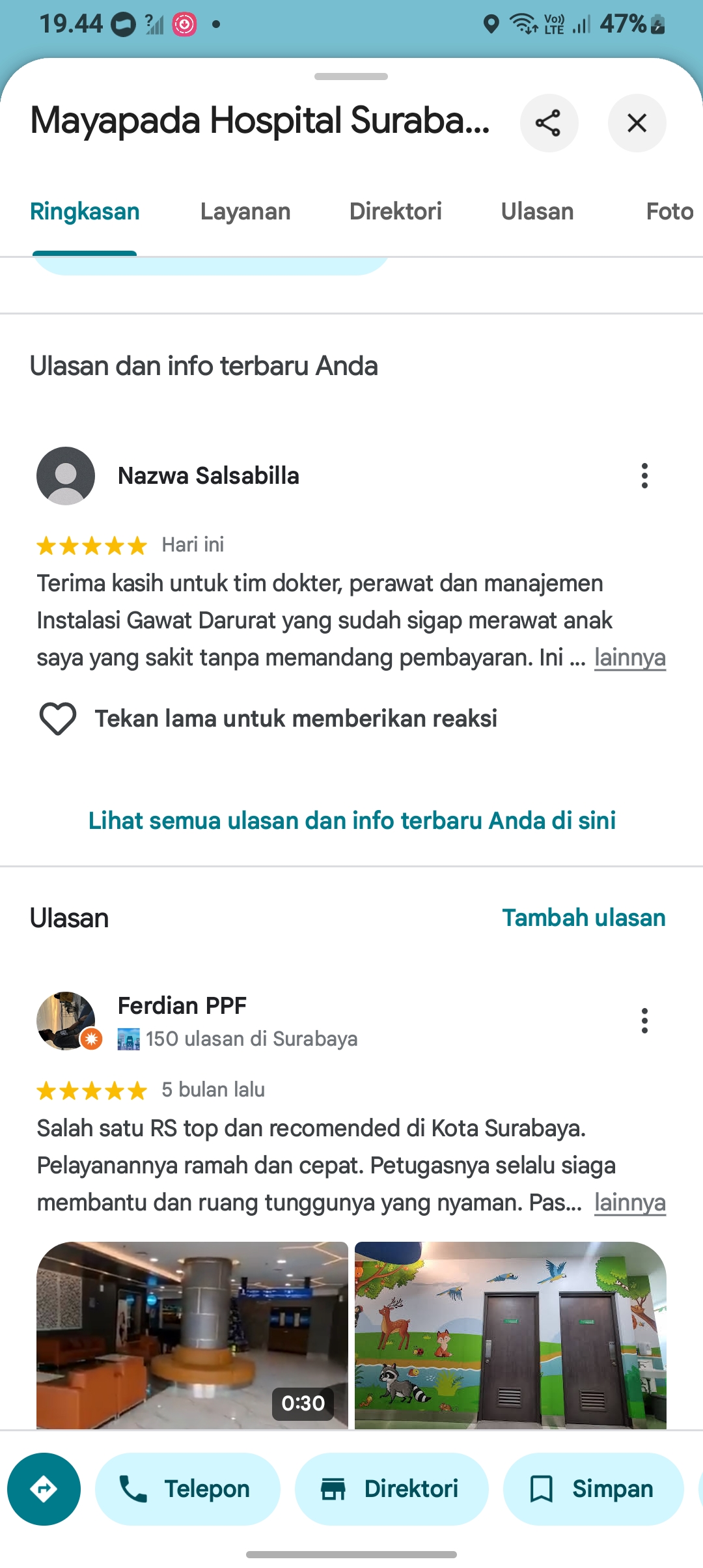Select the Ringkasan tab
Image resolution: width=703 pixels, height=1568 pixels.
pyautogui.click(x=85, y=212)
